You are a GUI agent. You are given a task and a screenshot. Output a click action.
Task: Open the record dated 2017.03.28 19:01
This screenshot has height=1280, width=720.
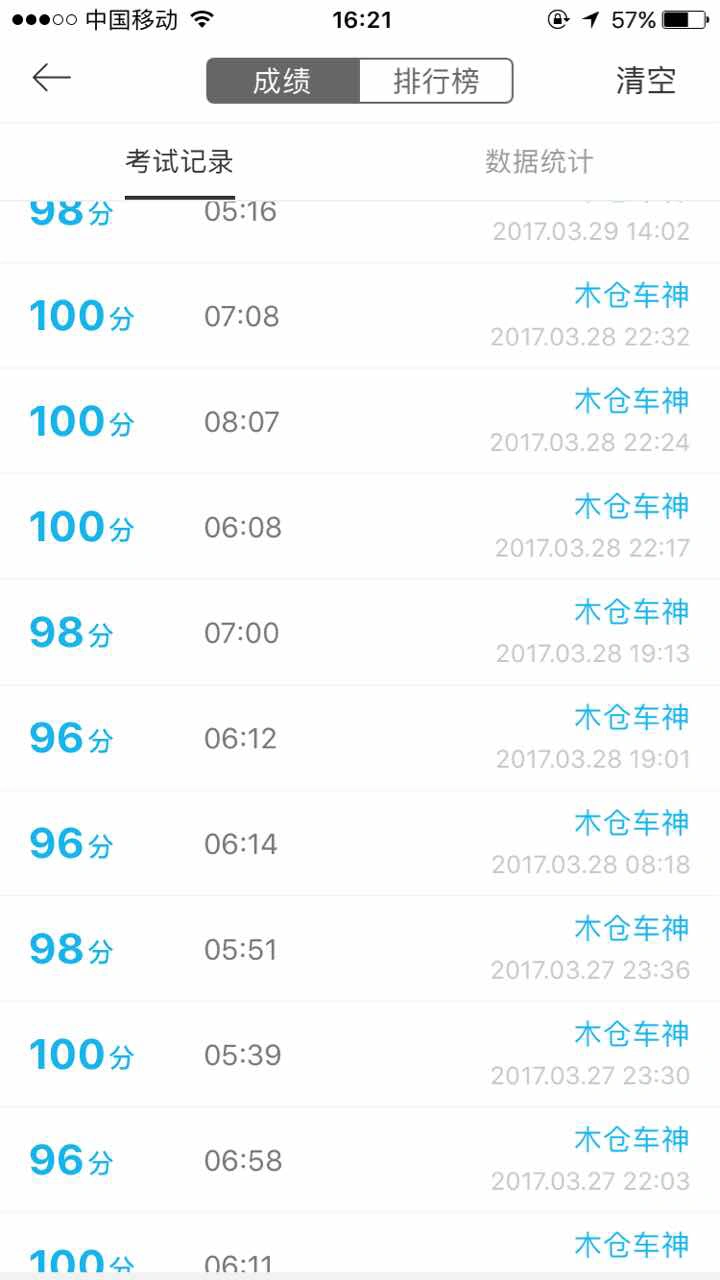pos(360,737)
